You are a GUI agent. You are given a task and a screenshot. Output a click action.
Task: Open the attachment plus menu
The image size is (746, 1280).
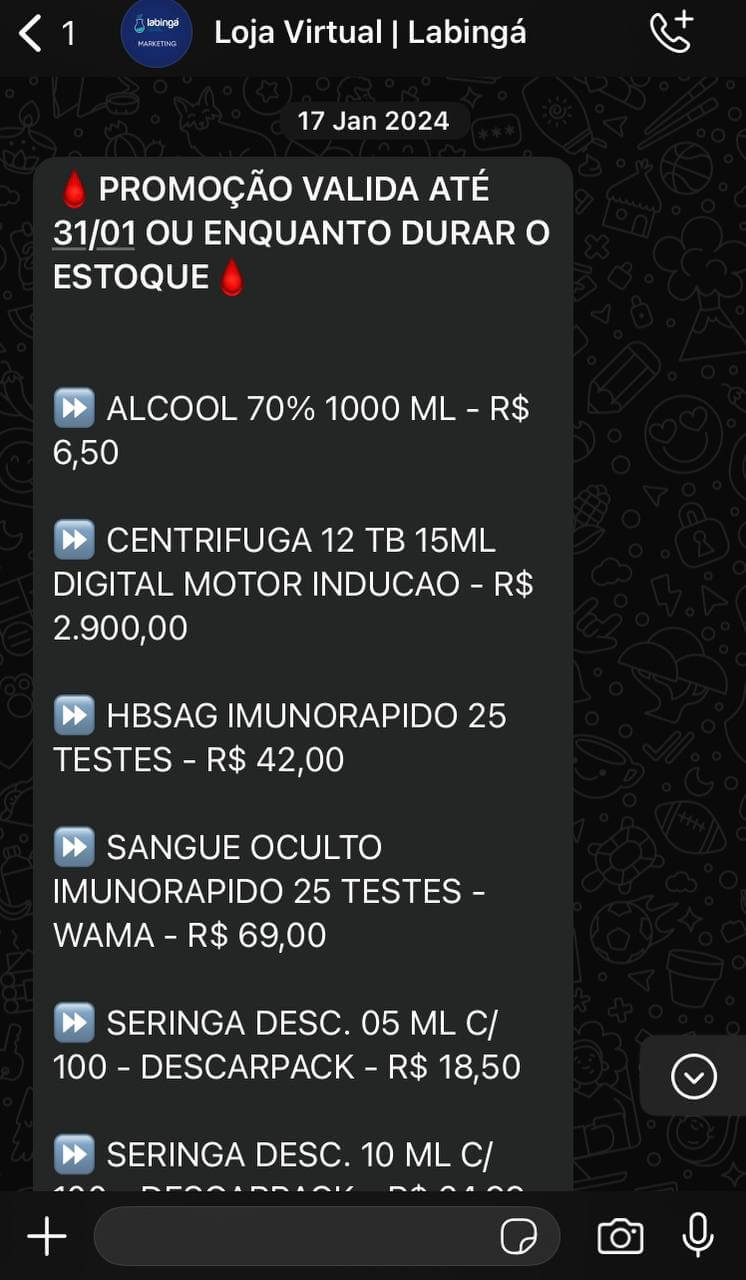(x=46, y=1237)
